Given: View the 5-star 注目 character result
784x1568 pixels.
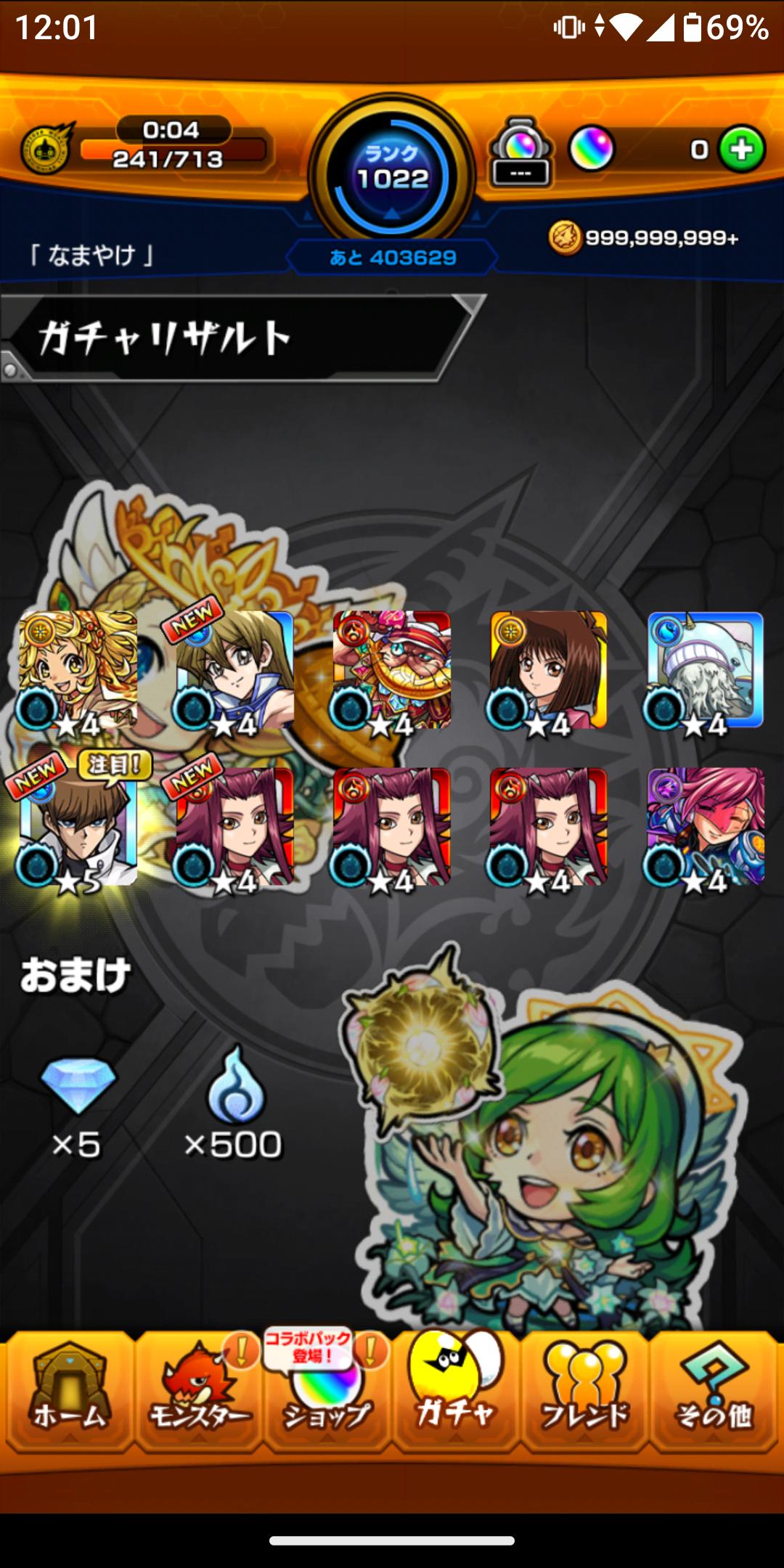Looking at the screenshot, I should [80, 826].
